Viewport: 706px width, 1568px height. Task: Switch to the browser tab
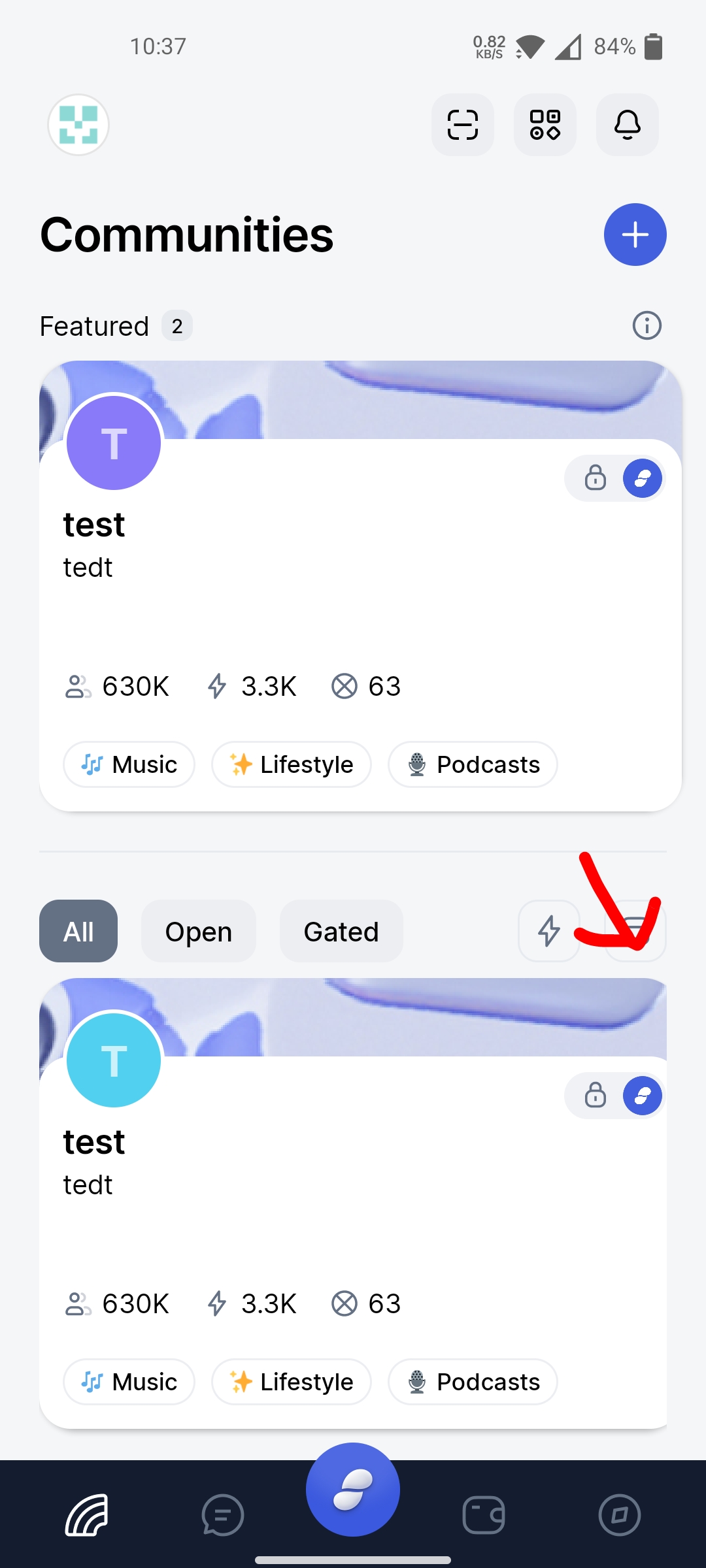tap(619, 1514)
